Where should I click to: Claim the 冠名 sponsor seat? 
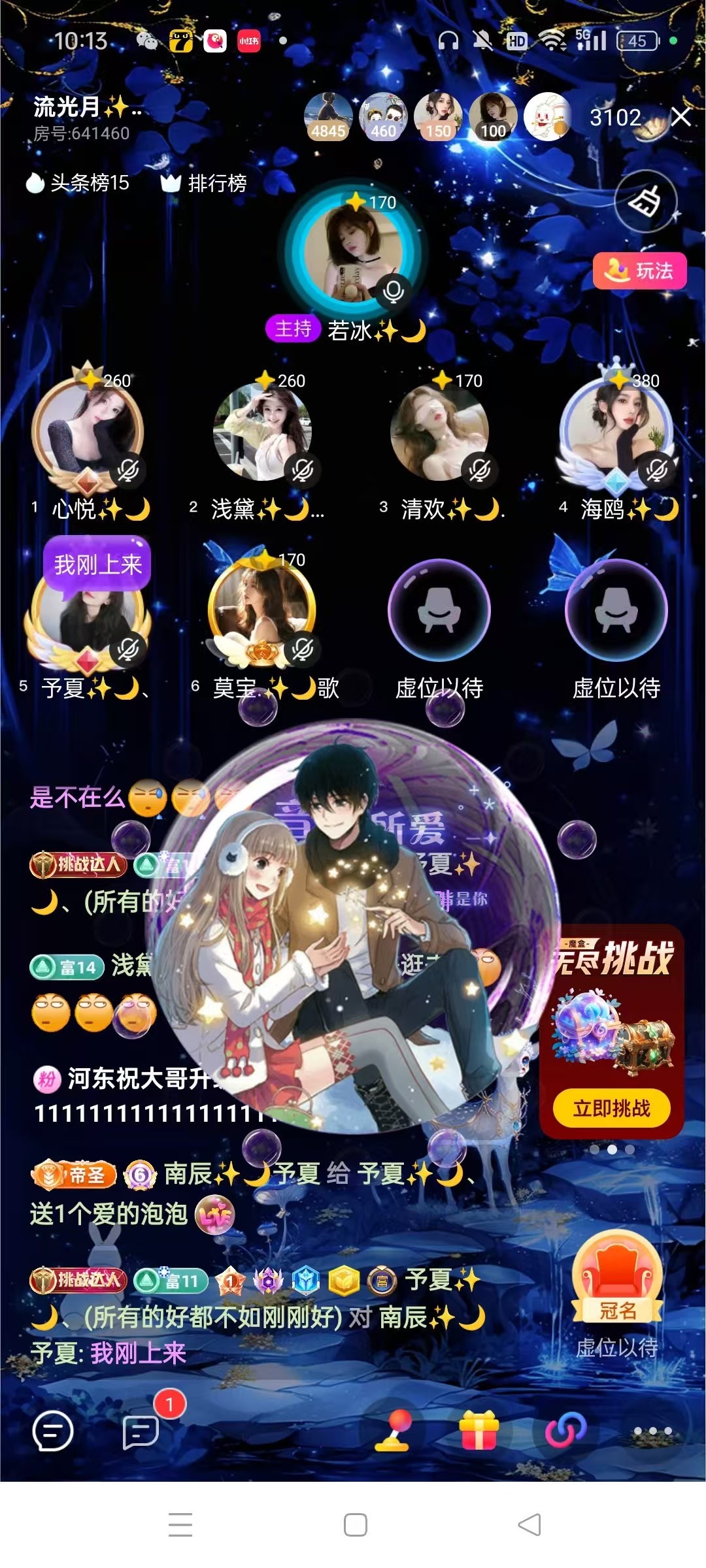click(617, 1281)
